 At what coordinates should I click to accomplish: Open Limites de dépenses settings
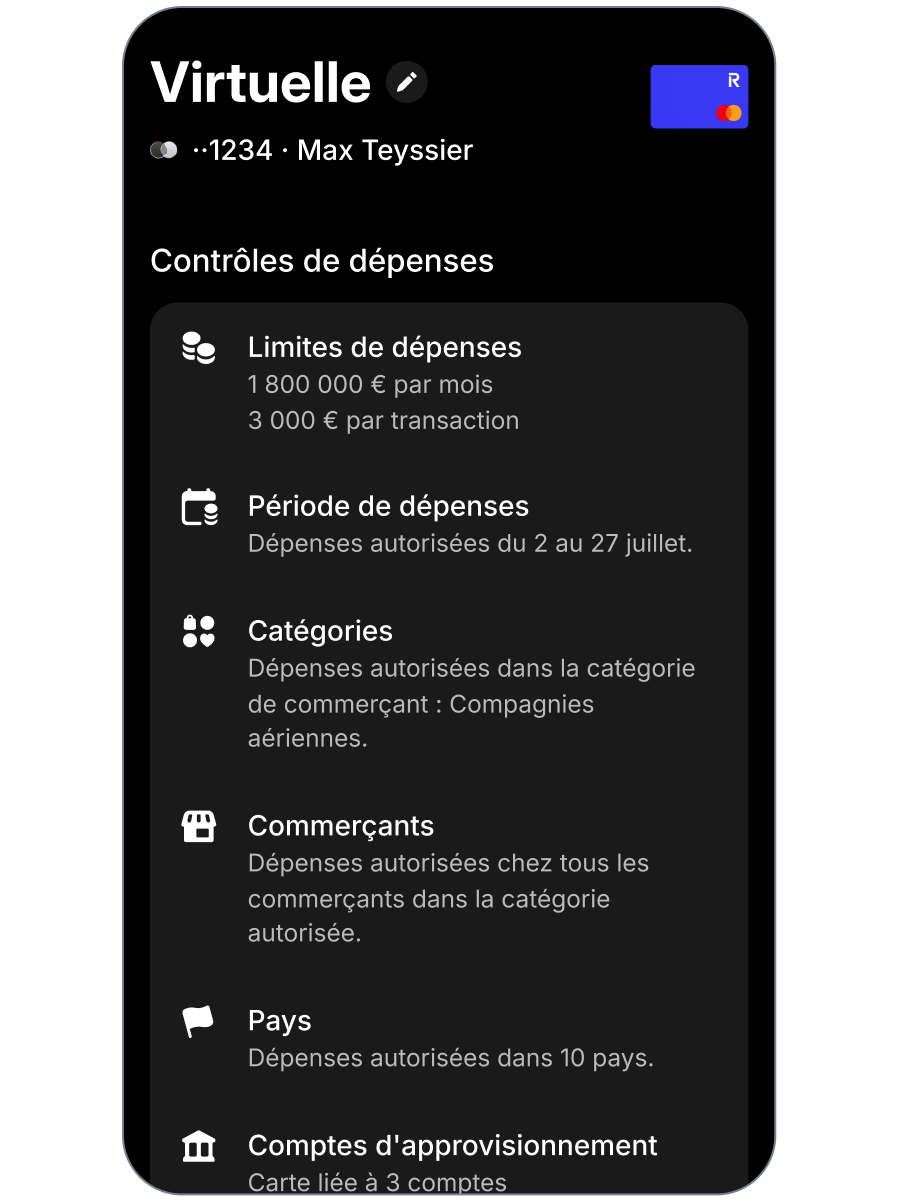tap(448, 383)
